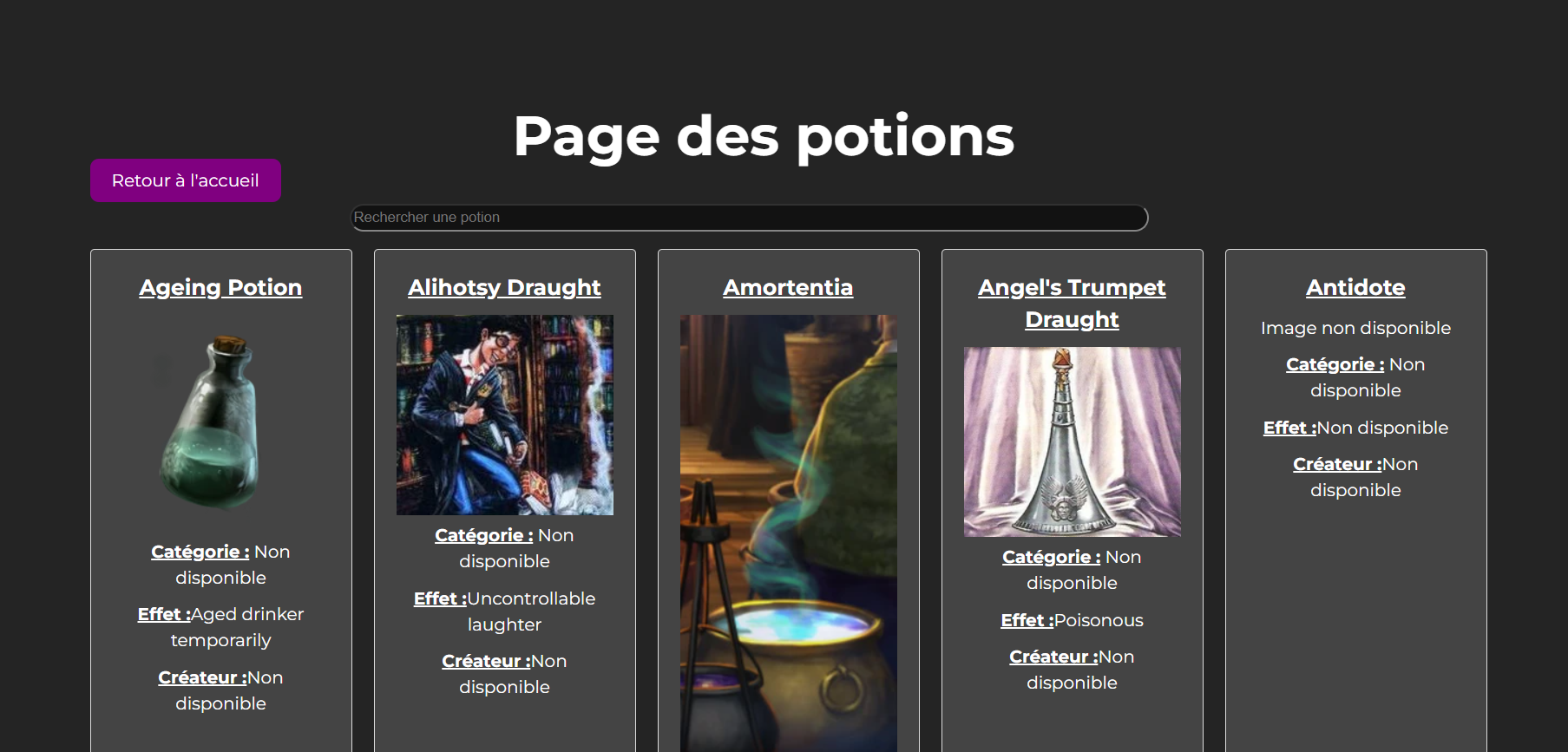The height and width of the screenshot is (752, 1568).
Task: Open the Alihotsy Draught card
Action: pyautogui.click(x=504, y=287)
